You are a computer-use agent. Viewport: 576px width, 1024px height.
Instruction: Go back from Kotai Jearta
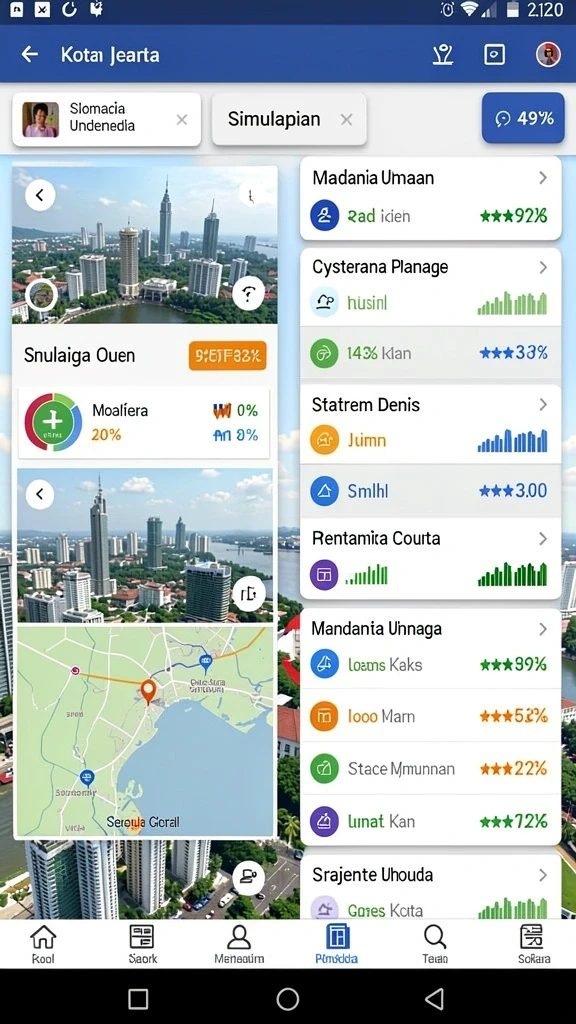point(29,54)
